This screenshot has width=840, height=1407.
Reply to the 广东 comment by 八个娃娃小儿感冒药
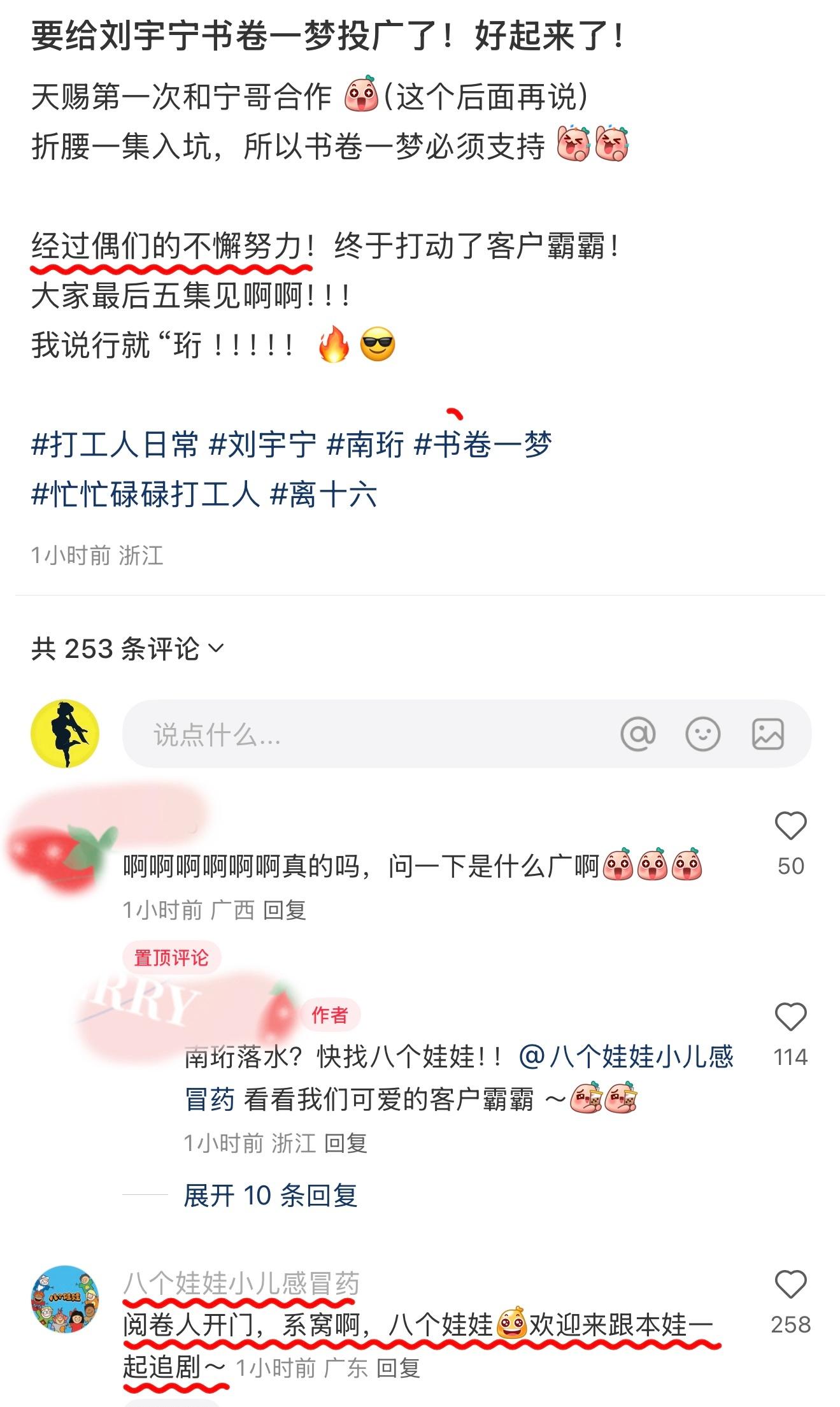(x=398, y=1368)
